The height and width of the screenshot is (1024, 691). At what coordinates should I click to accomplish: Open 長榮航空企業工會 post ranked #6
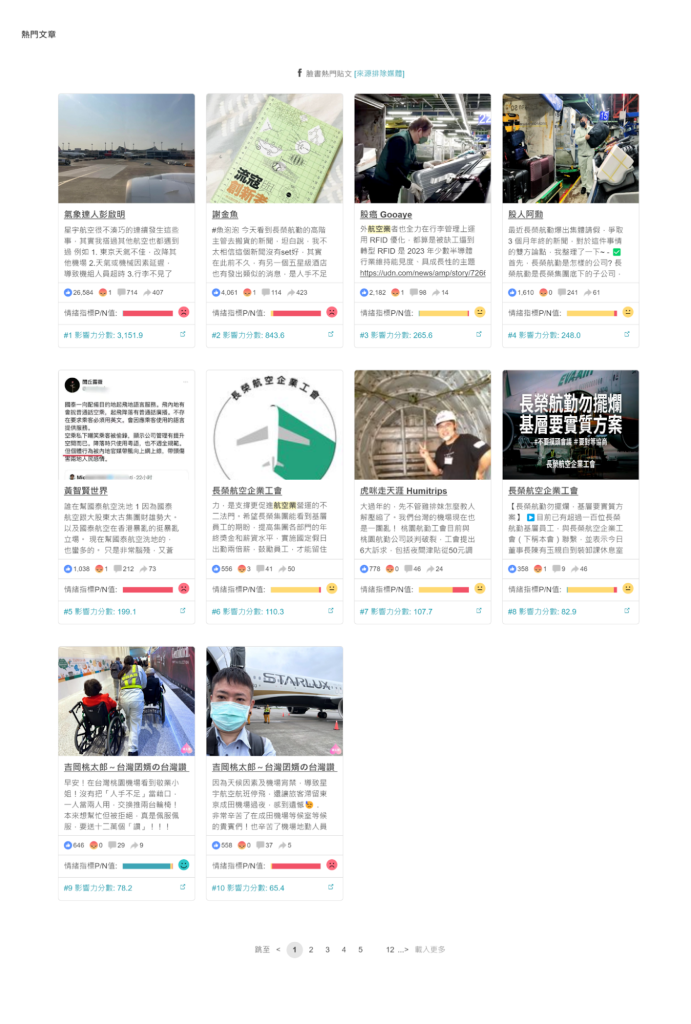coord(247,491)
